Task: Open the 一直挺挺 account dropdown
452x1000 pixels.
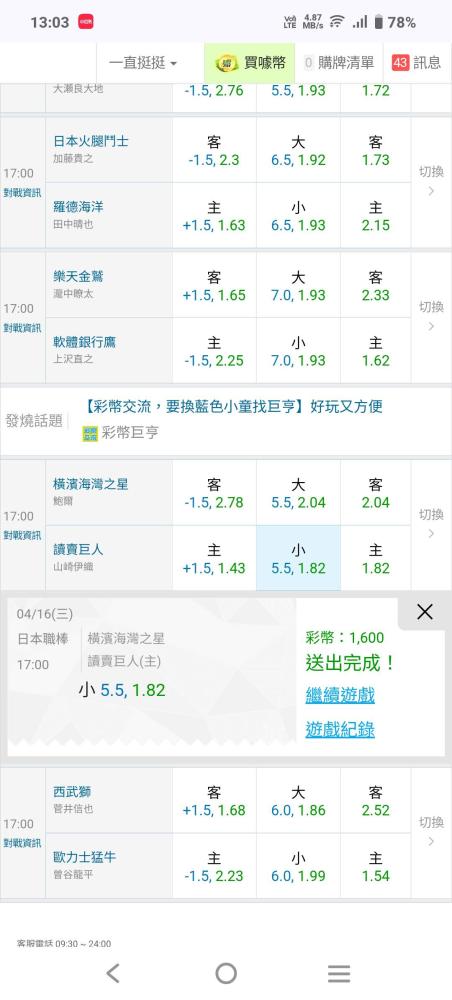Action: (143, 62)
